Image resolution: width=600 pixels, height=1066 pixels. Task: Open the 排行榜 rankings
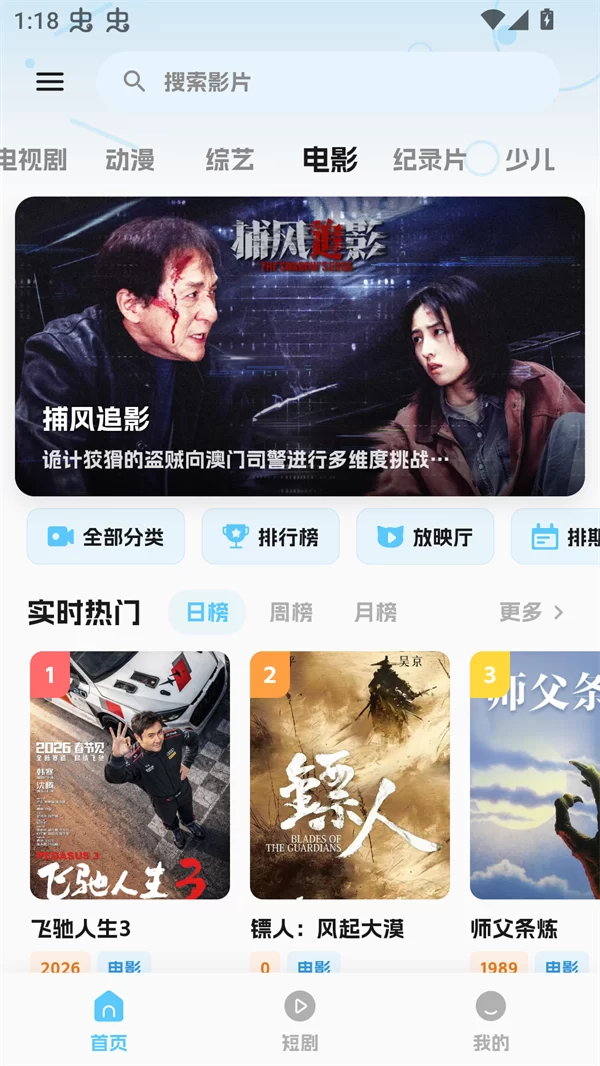[271, 537]
